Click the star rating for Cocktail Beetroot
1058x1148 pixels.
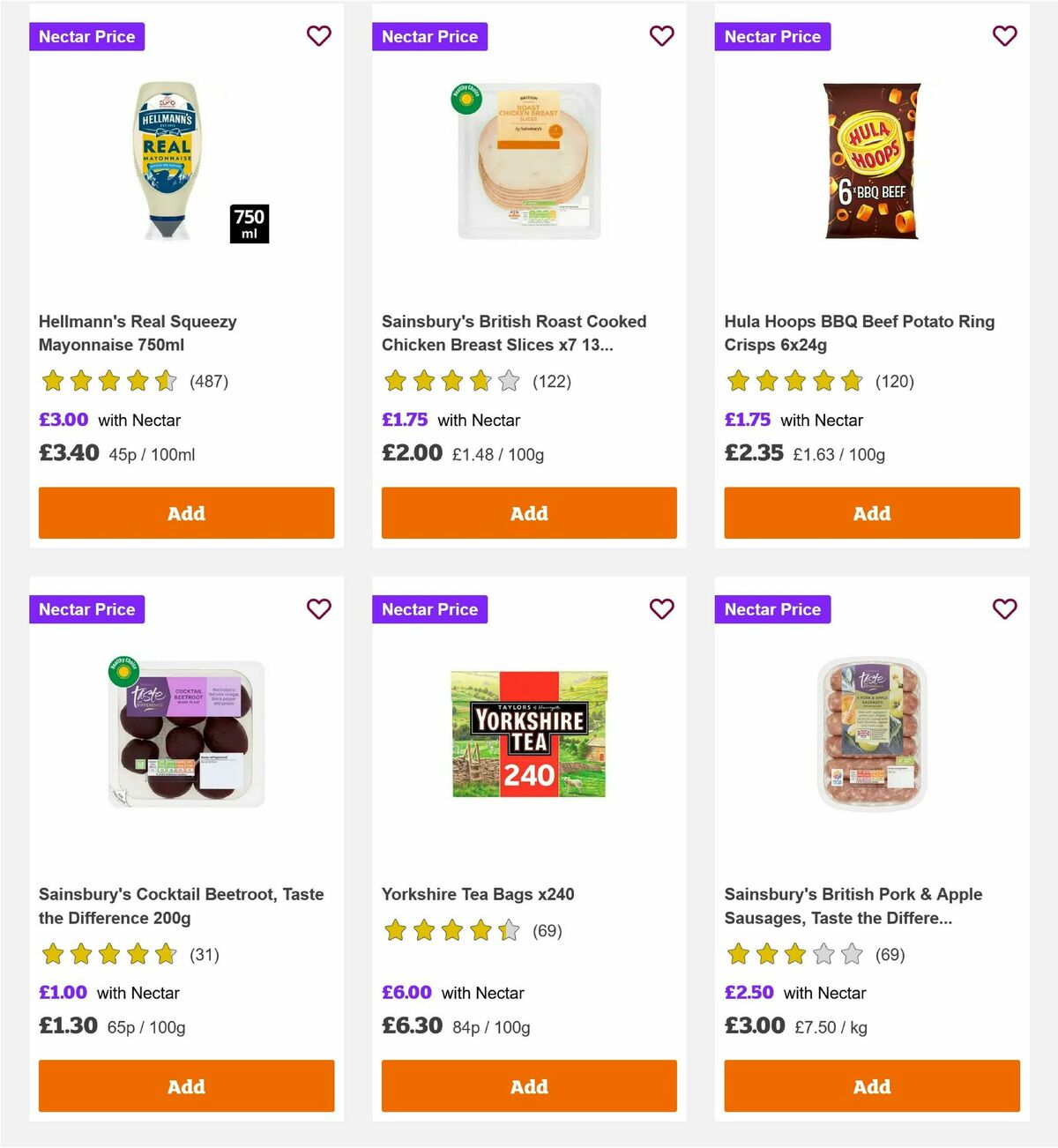108,954
